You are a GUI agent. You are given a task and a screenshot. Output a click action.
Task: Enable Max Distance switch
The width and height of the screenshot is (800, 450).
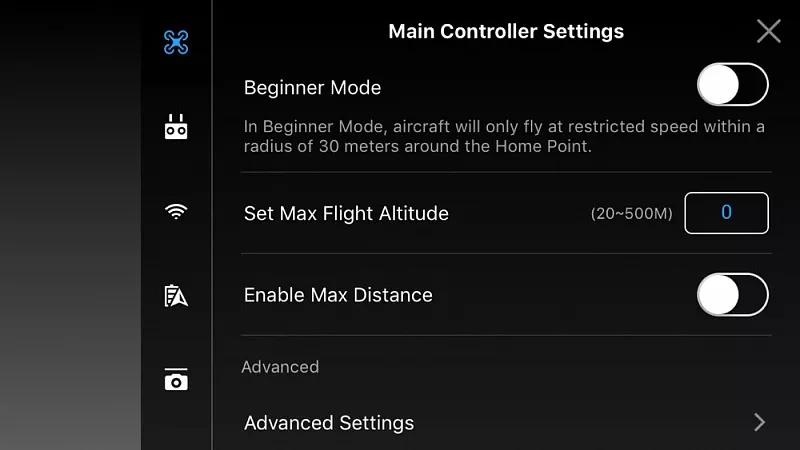tap(732, 295)
